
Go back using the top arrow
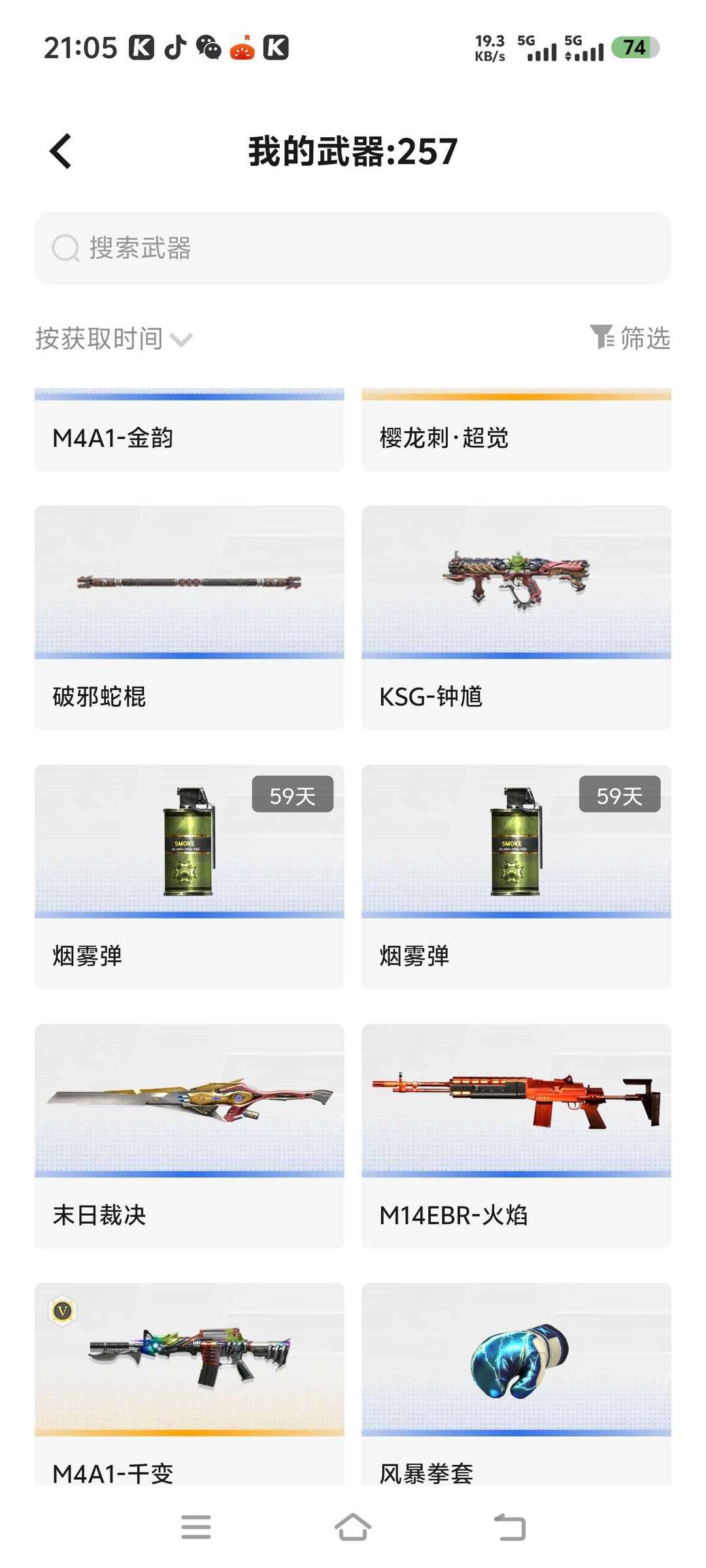tap(61, 152)
